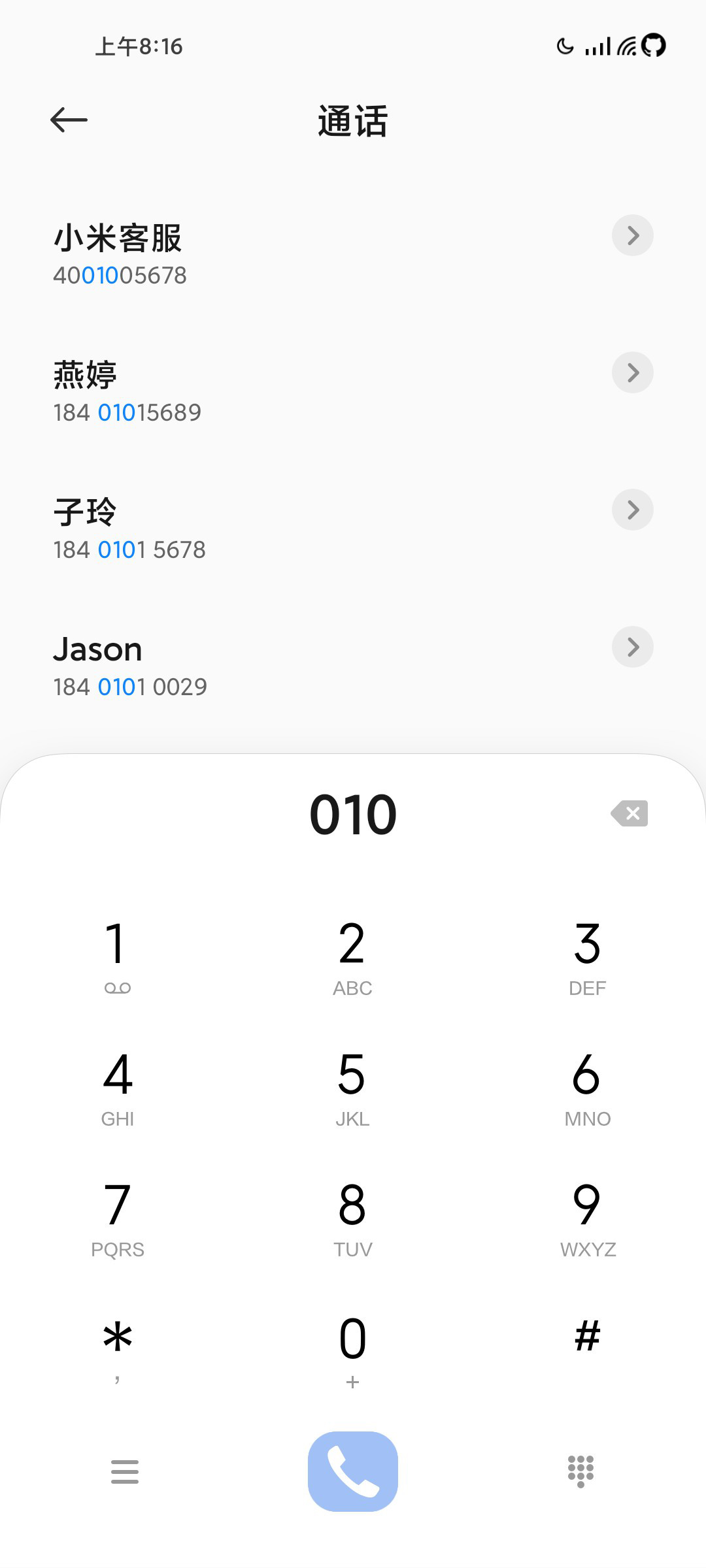The width and height of the screenshot is (706, 1568).
Task: Open the hamburger menu at bottom
Action: pos(125,1472)
